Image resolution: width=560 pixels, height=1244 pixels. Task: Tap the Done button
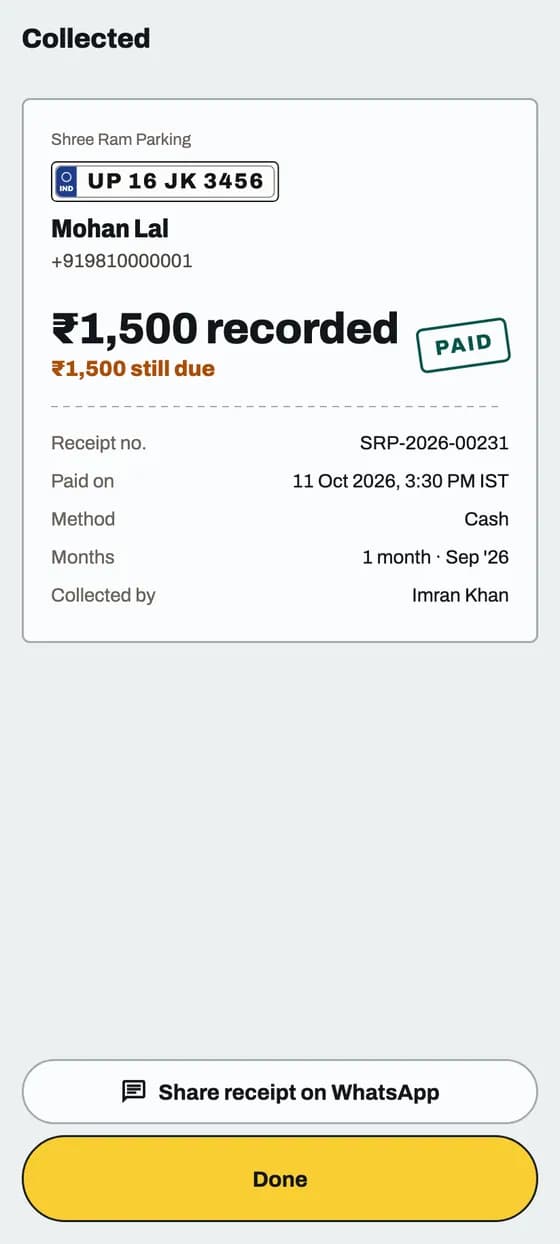pos(280,1179)
